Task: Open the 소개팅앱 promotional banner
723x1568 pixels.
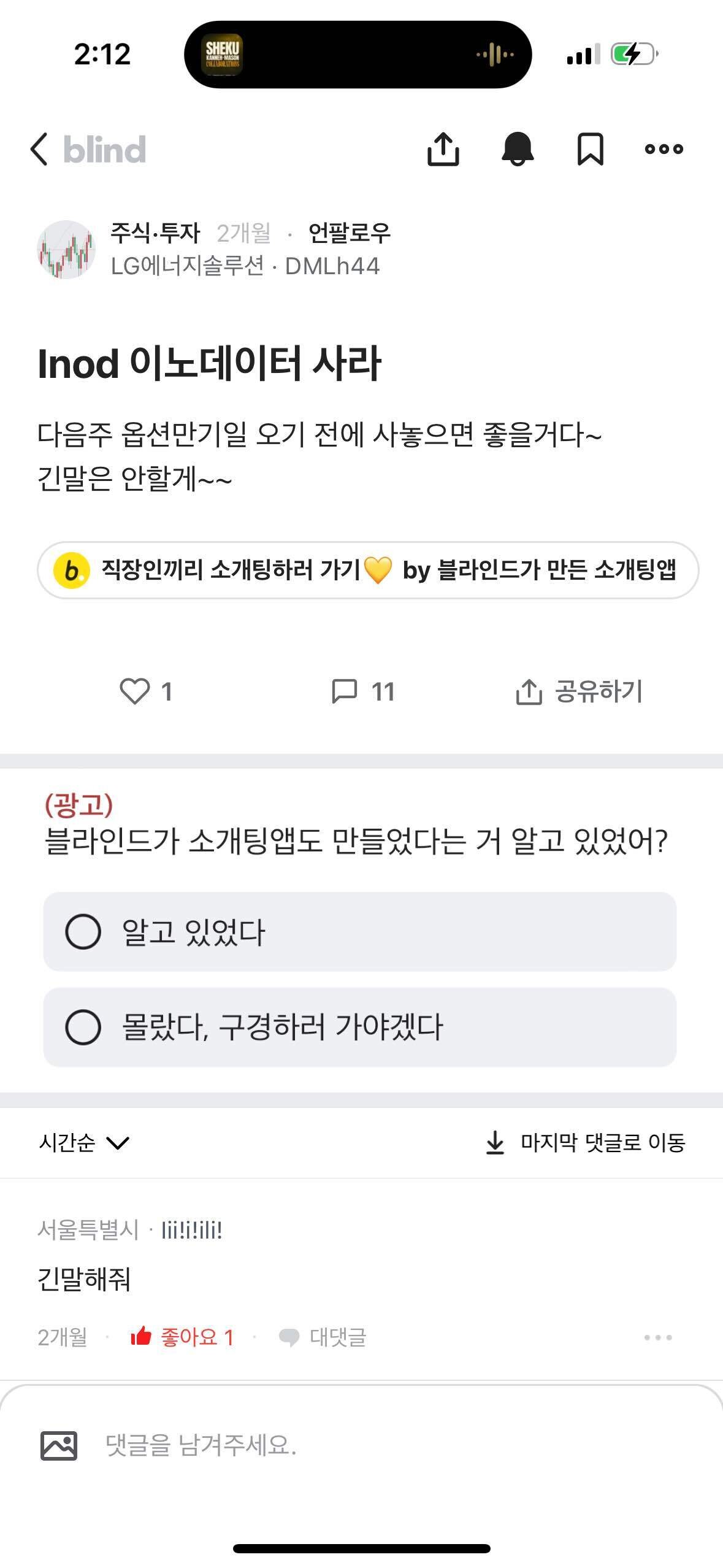Action: click(x=361, y=571)
